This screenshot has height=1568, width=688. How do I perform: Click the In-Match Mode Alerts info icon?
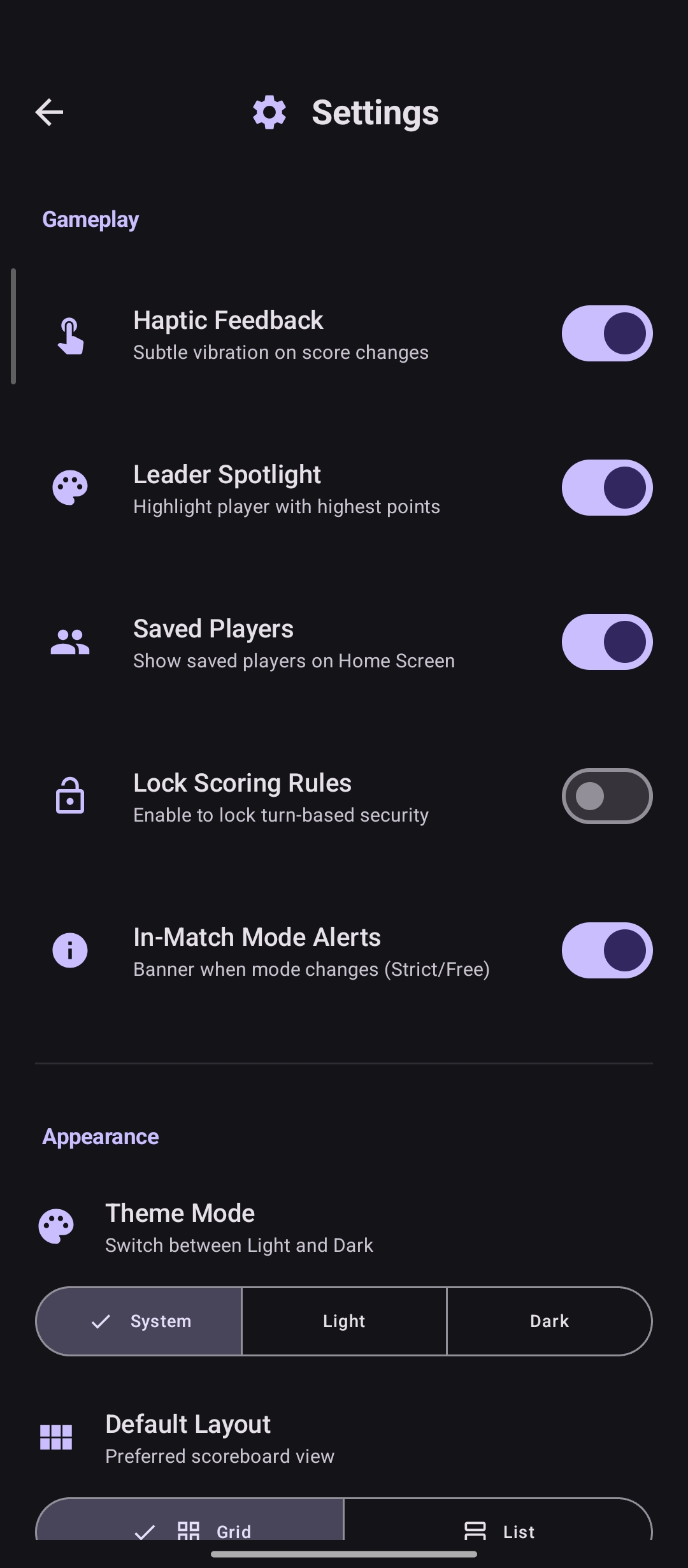pos(70,950)
